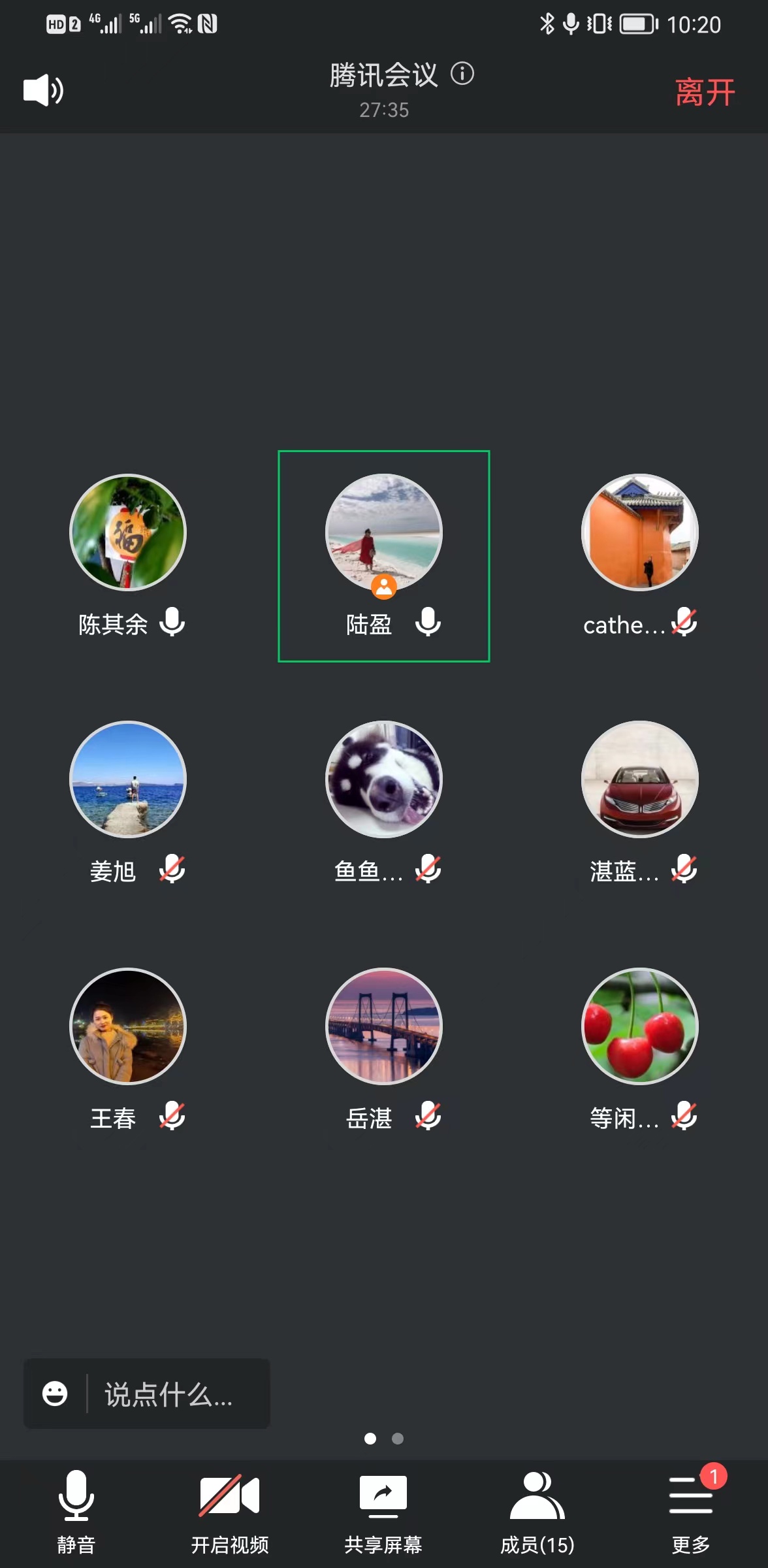Image resolution: width=768 pixels, height=1568 pixels.
Task: Toggle the speaker audio output icon
Action: (x=43, y=90)
